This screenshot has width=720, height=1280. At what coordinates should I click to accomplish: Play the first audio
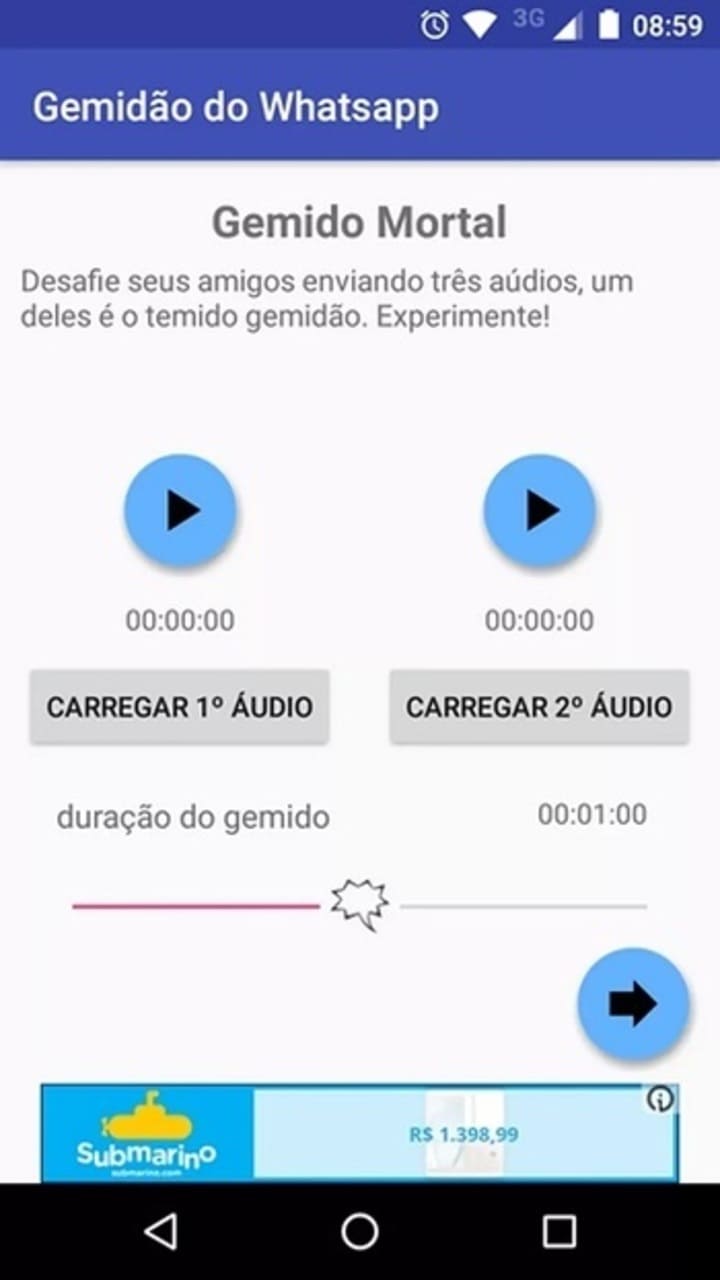tap(180, 511)
